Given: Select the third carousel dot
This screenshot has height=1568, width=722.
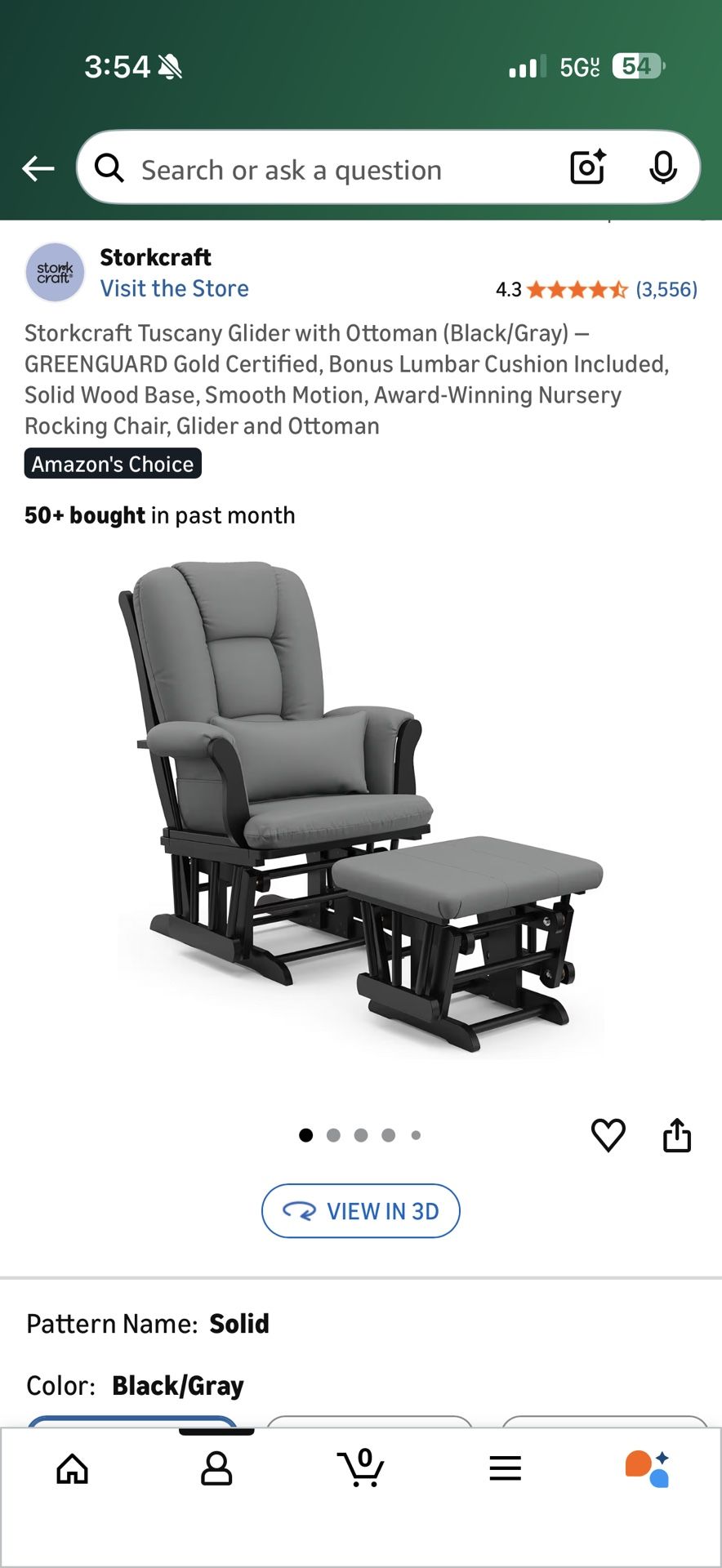Looking at the screenshot, I should tap(360, 1135).
